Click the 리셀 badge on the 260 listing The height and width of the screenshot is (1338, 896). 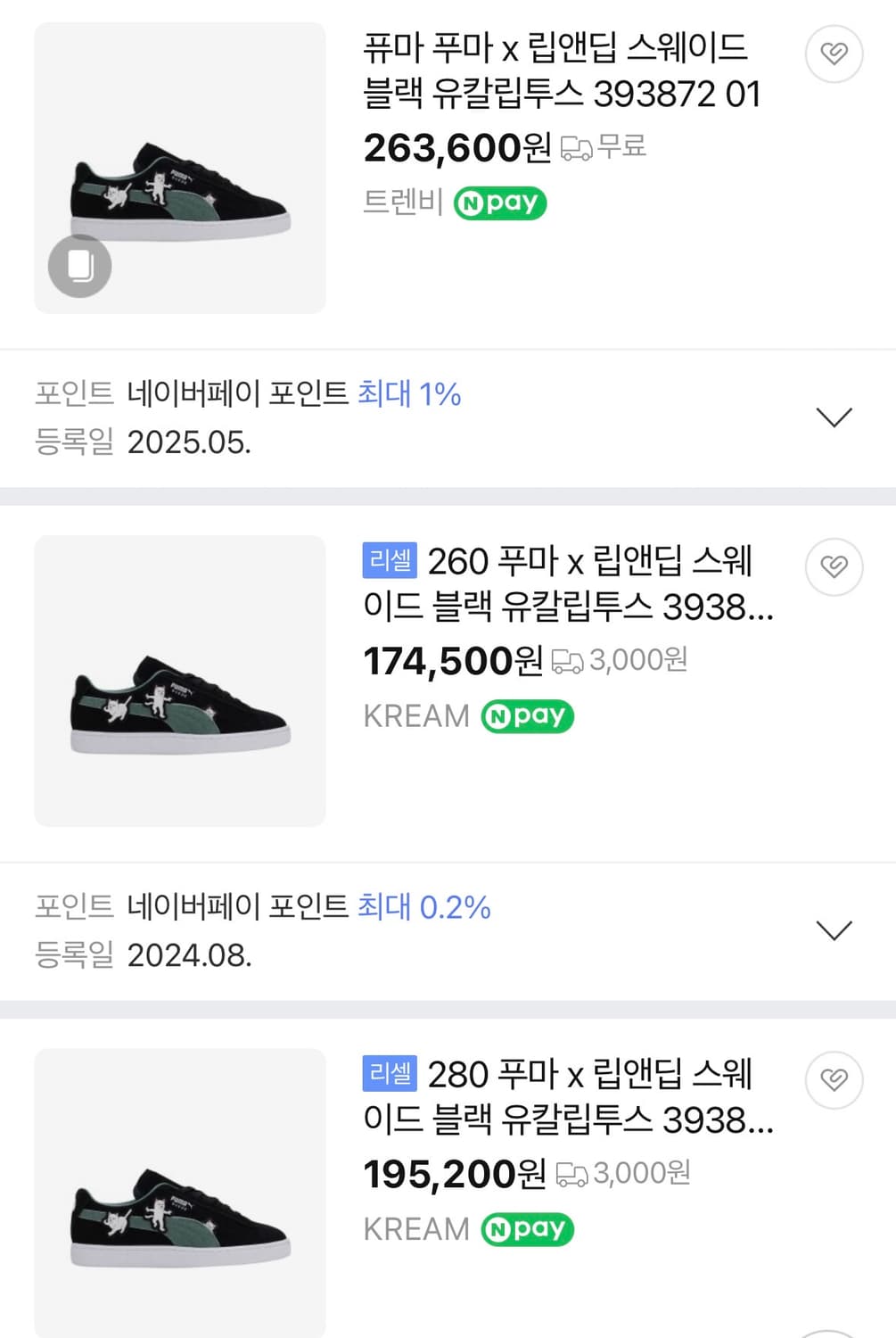pyautogui.click(x=389, y=562)
